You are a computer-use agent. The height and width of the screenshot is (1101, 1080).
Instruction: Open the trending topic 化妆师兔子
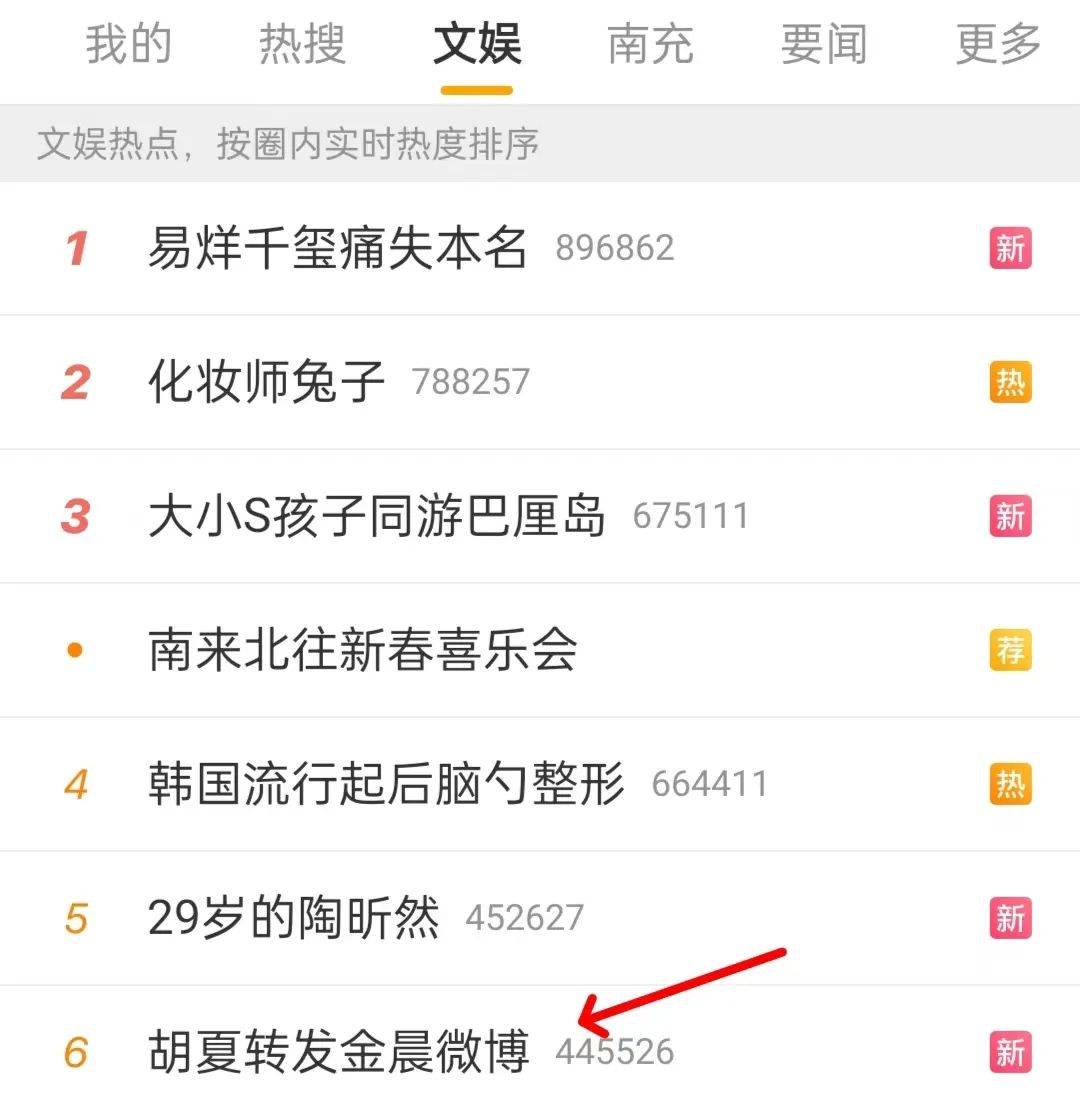click(x=267, y=382)
